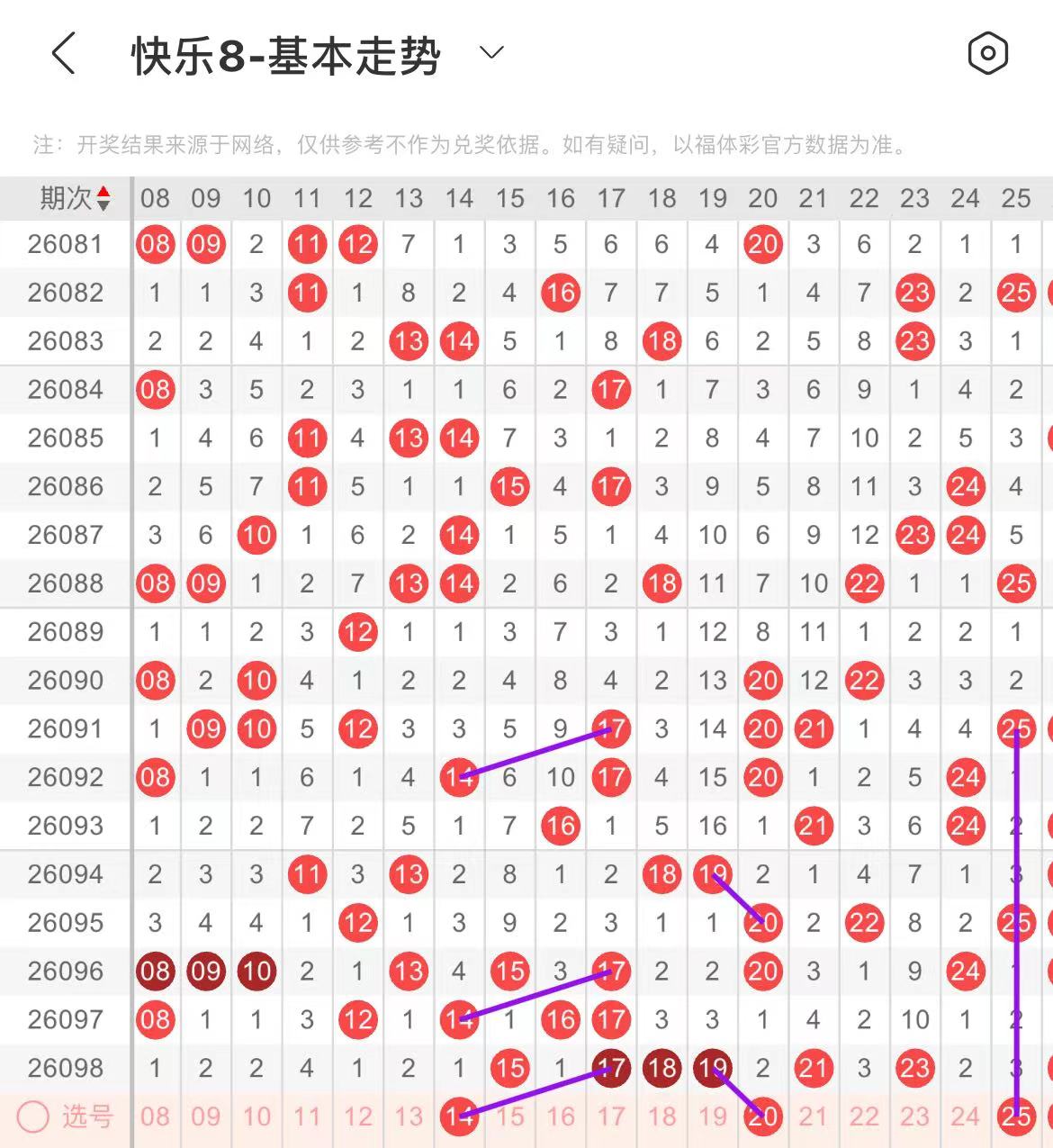Open the hexagon settings icon
1053x1148 pixels.
click(987, 54)
